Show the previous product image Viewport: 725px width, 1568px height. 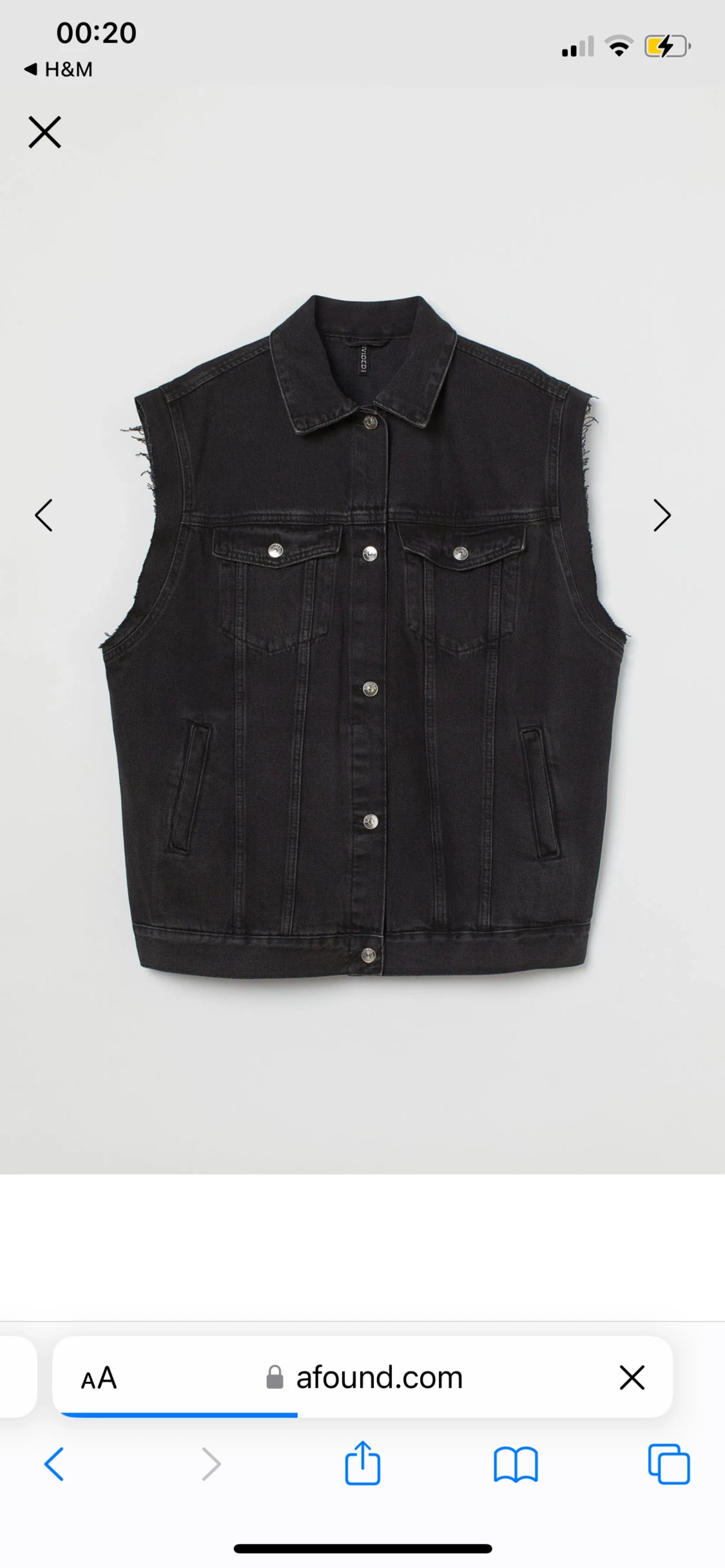click(44, 515)
